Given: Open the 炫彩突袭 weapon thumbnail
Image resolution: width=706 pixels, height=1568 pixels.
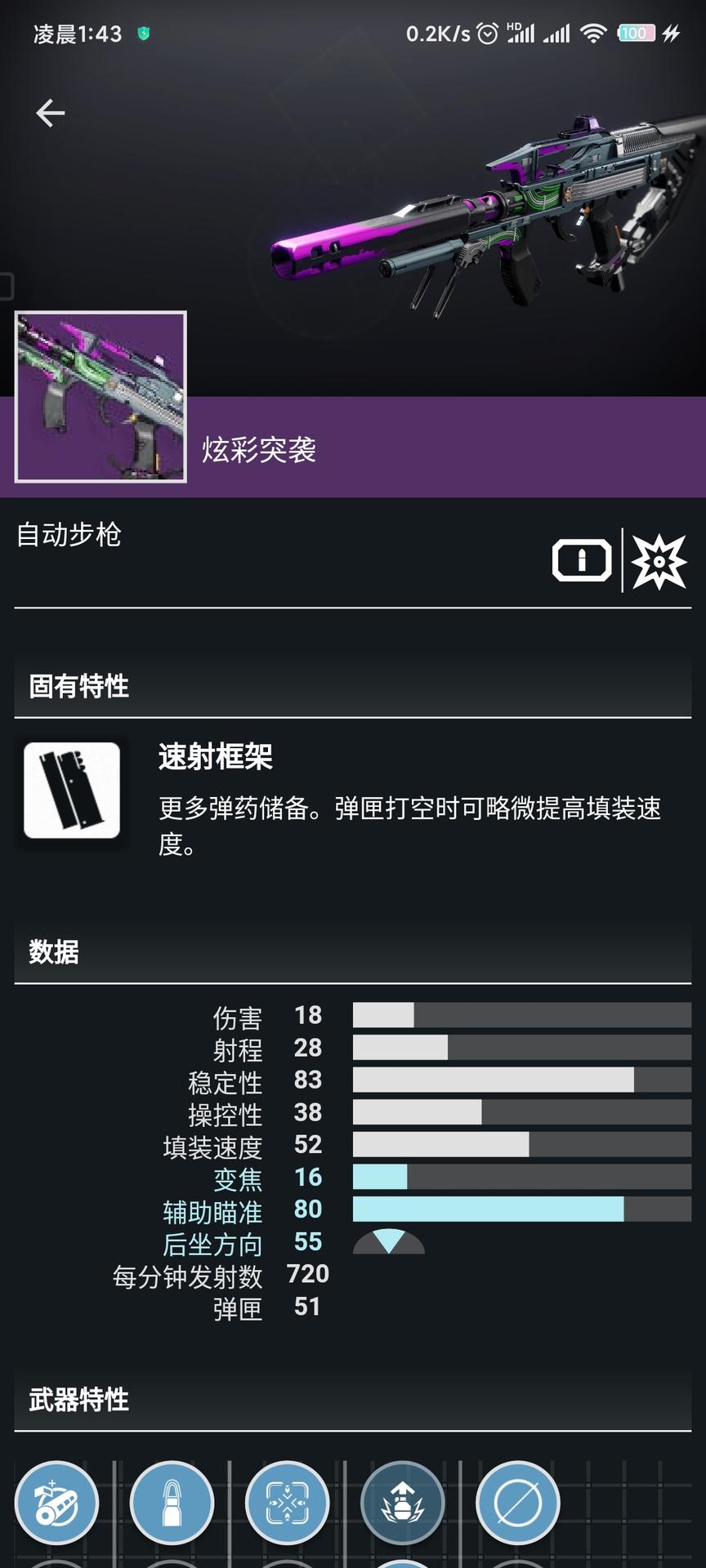Looking at the screenshot, I should 101,397.
